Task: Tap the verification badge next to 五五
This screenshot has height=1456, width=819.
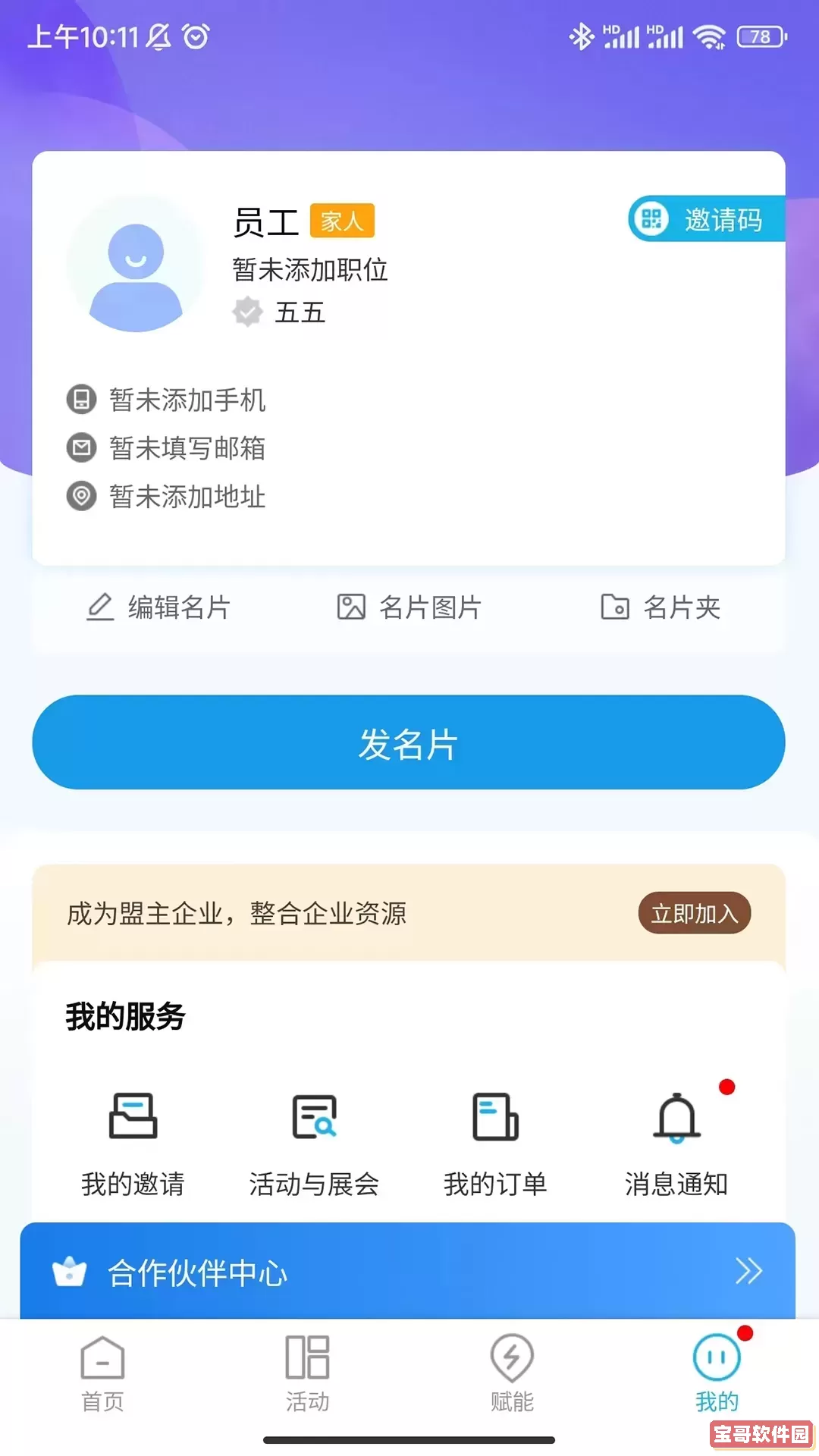Action: (247, 311)
